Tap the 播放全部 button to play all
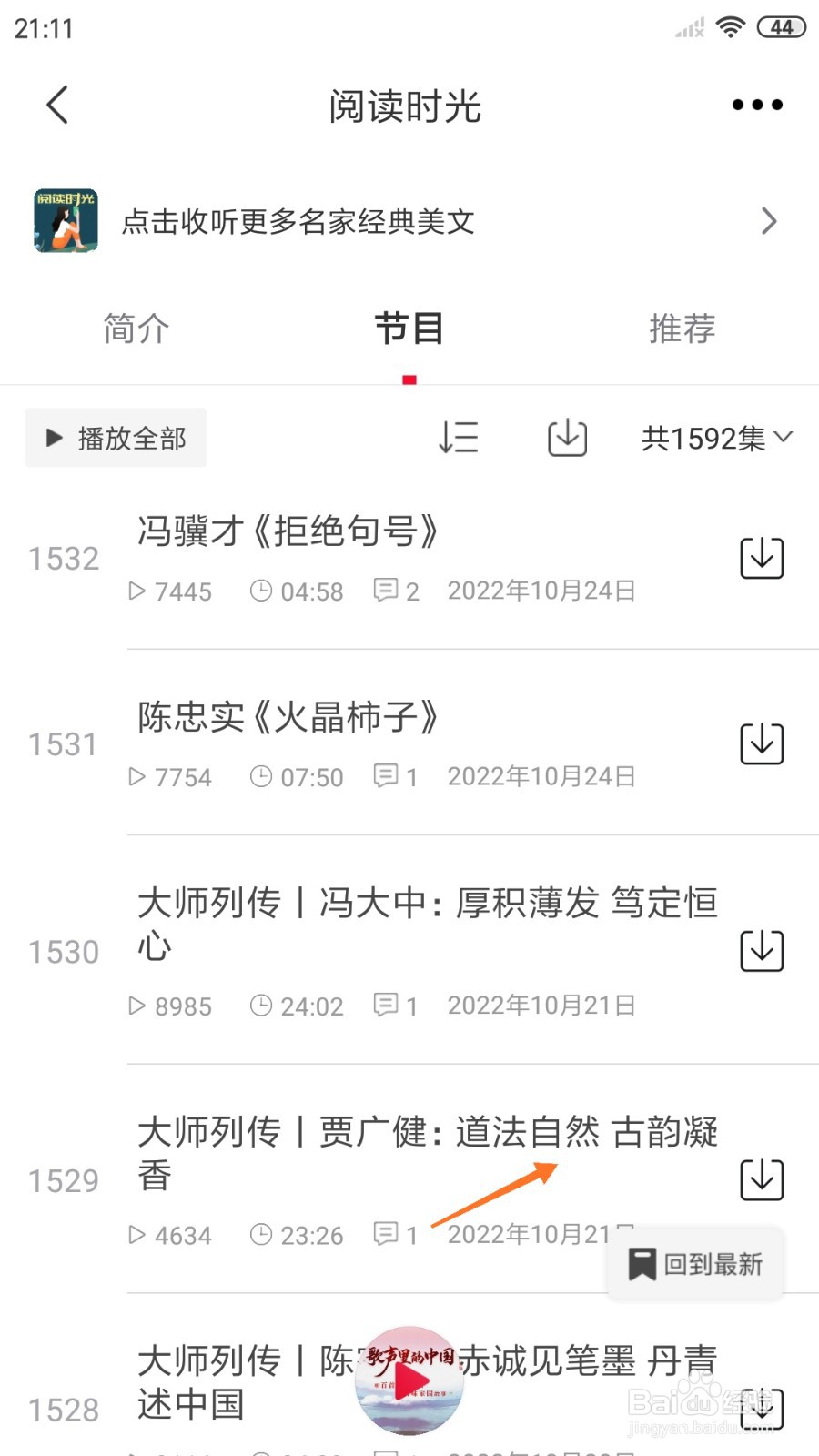Viewport: 819px width, 1456px height. click(116, 438)
